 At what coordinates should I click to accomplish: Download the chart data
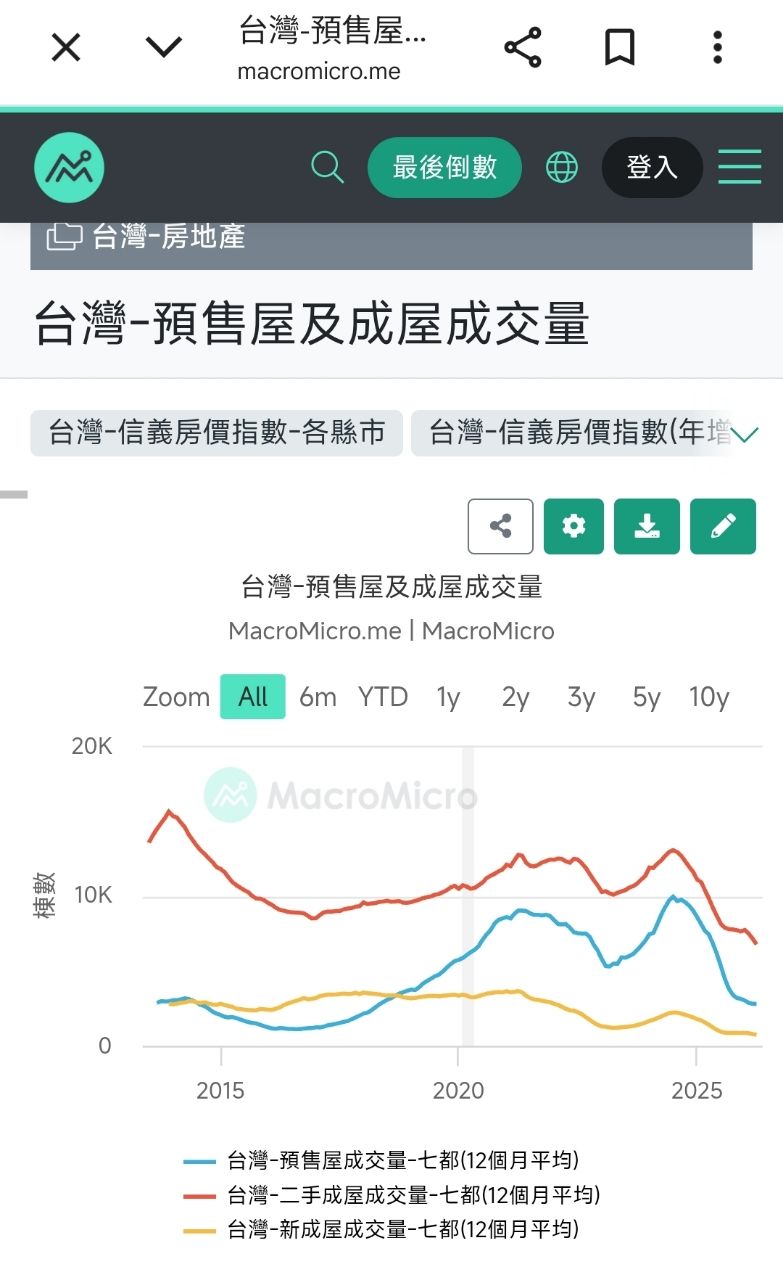[x=647, y=526]
